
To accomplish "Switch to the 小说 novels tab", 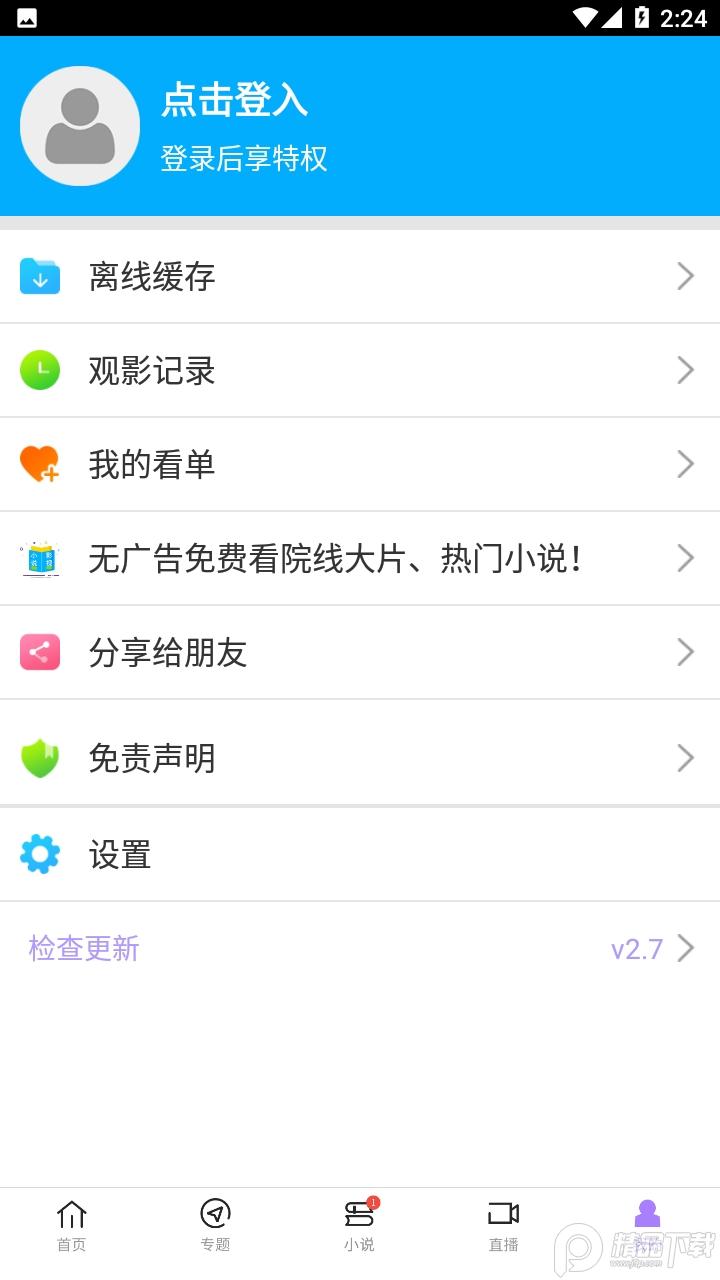I will (359, 1224).
